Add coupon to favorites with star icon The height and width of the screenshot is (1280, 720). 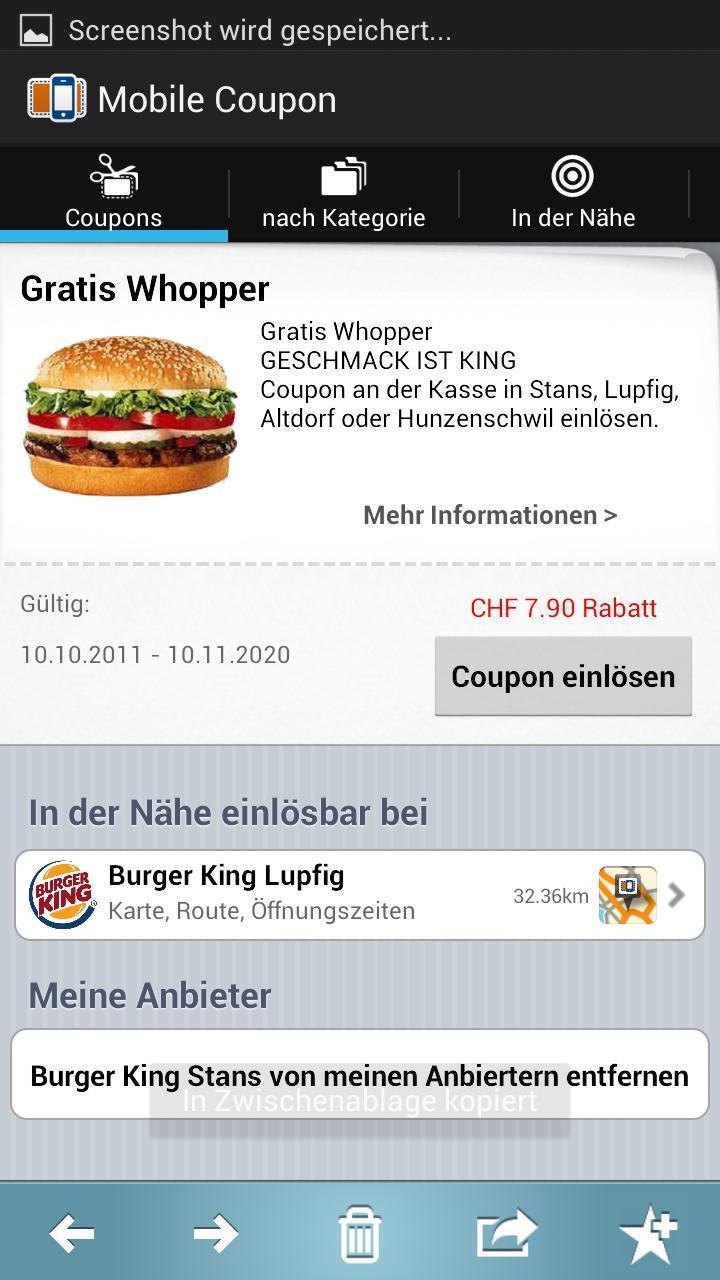click(x=648, y=1233)
